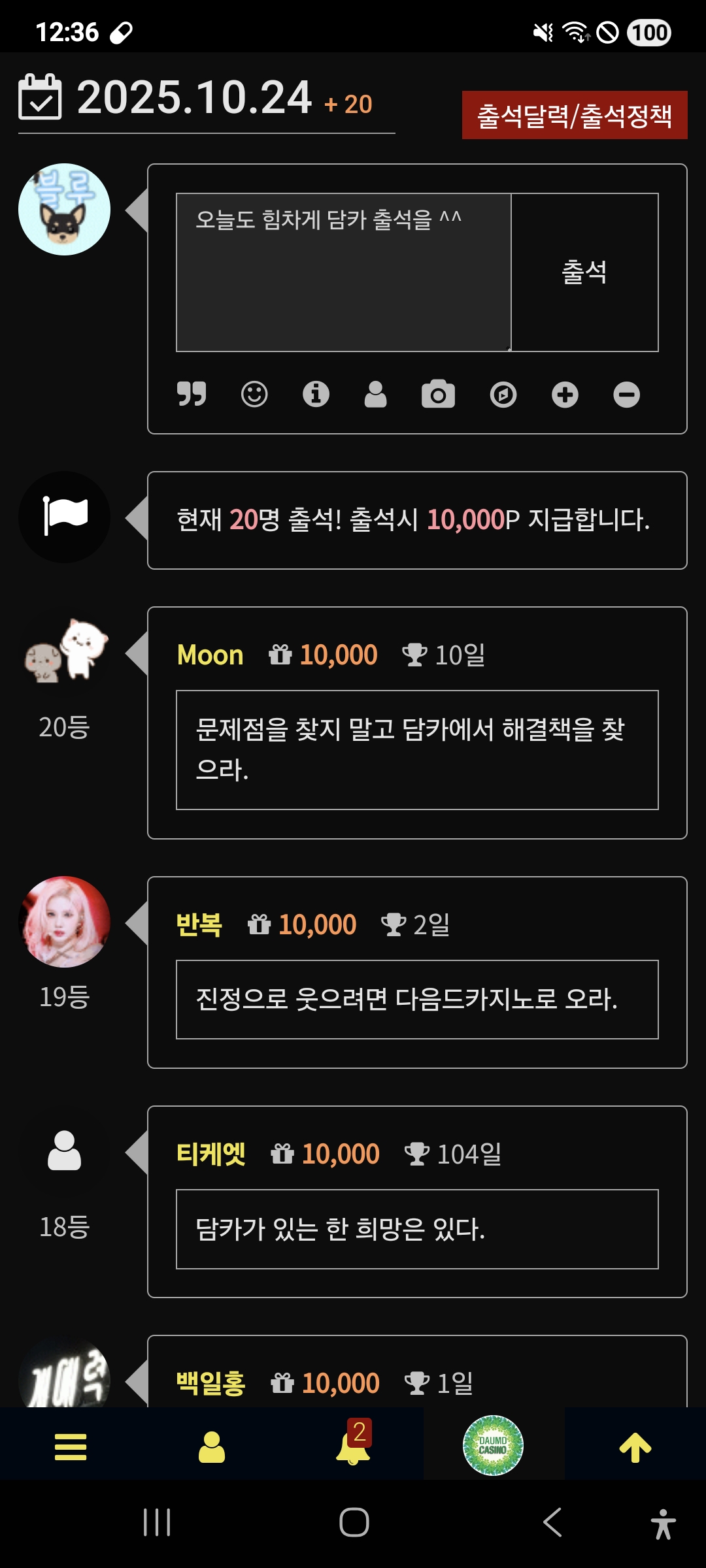The width and height of the screenshot is (706, 1568).
Task: Tap the compass icon in editor toolbar
Action: tap(503, 394)
